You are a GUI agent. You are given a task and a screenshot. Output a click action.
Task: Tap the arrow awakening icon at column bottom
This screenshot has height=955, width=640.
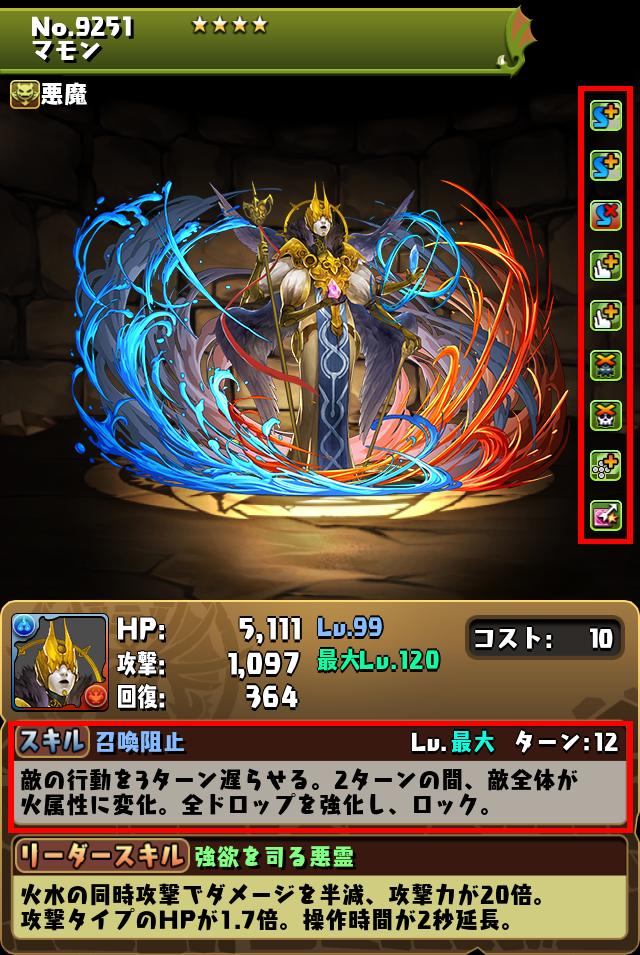[x=606, y=514]
